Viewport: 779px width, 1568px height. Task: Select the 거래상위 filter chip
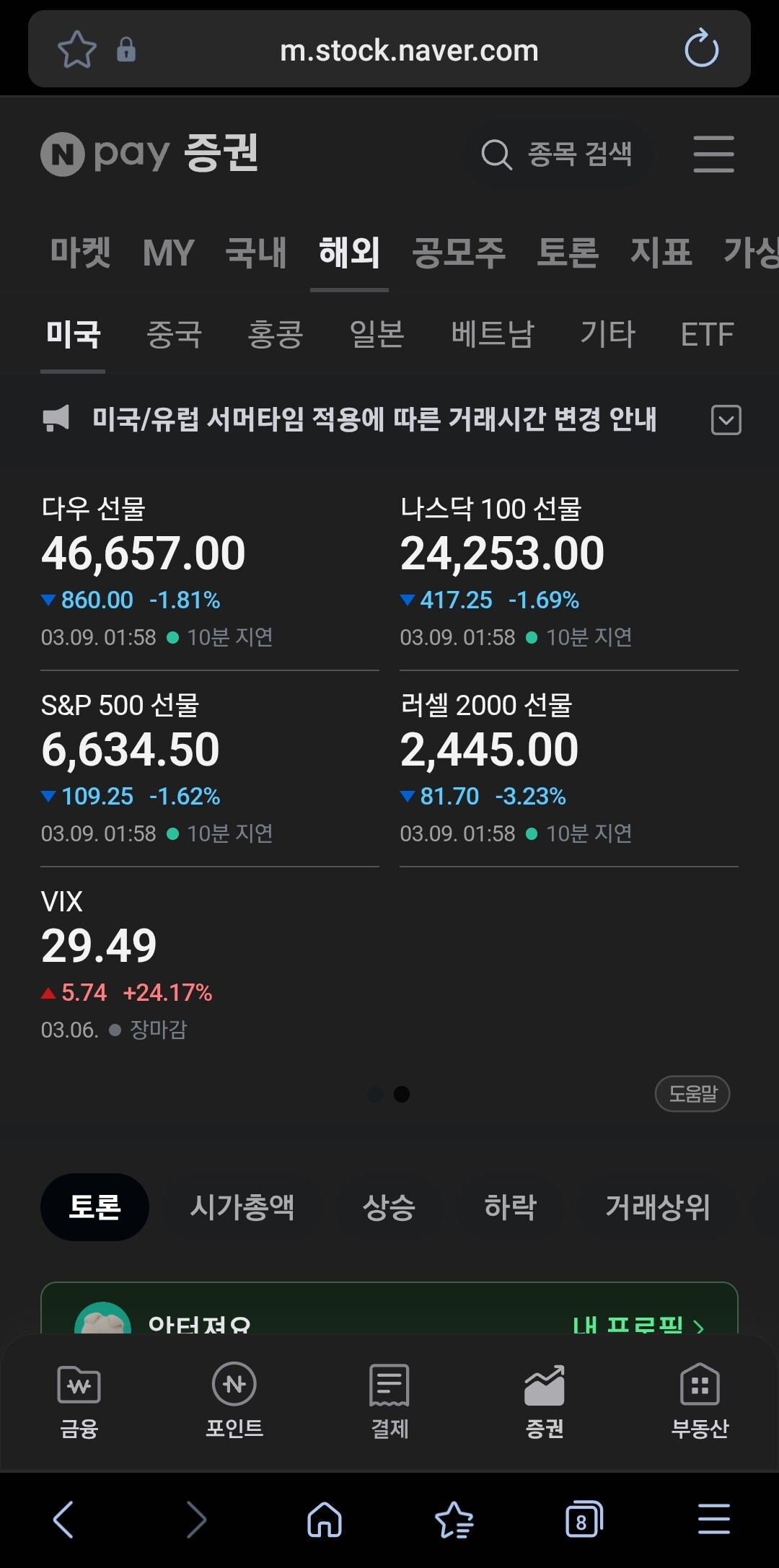tap(658, 1206)
